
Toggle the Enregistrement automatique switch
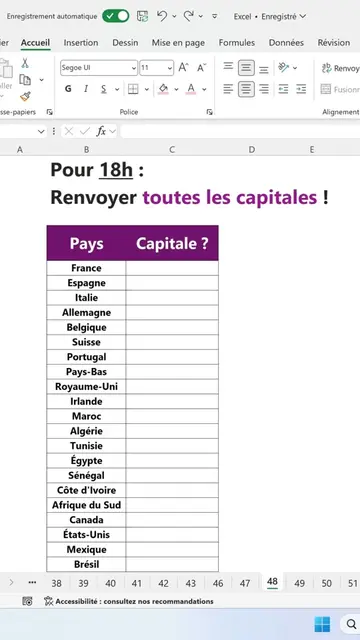point(116,16)
